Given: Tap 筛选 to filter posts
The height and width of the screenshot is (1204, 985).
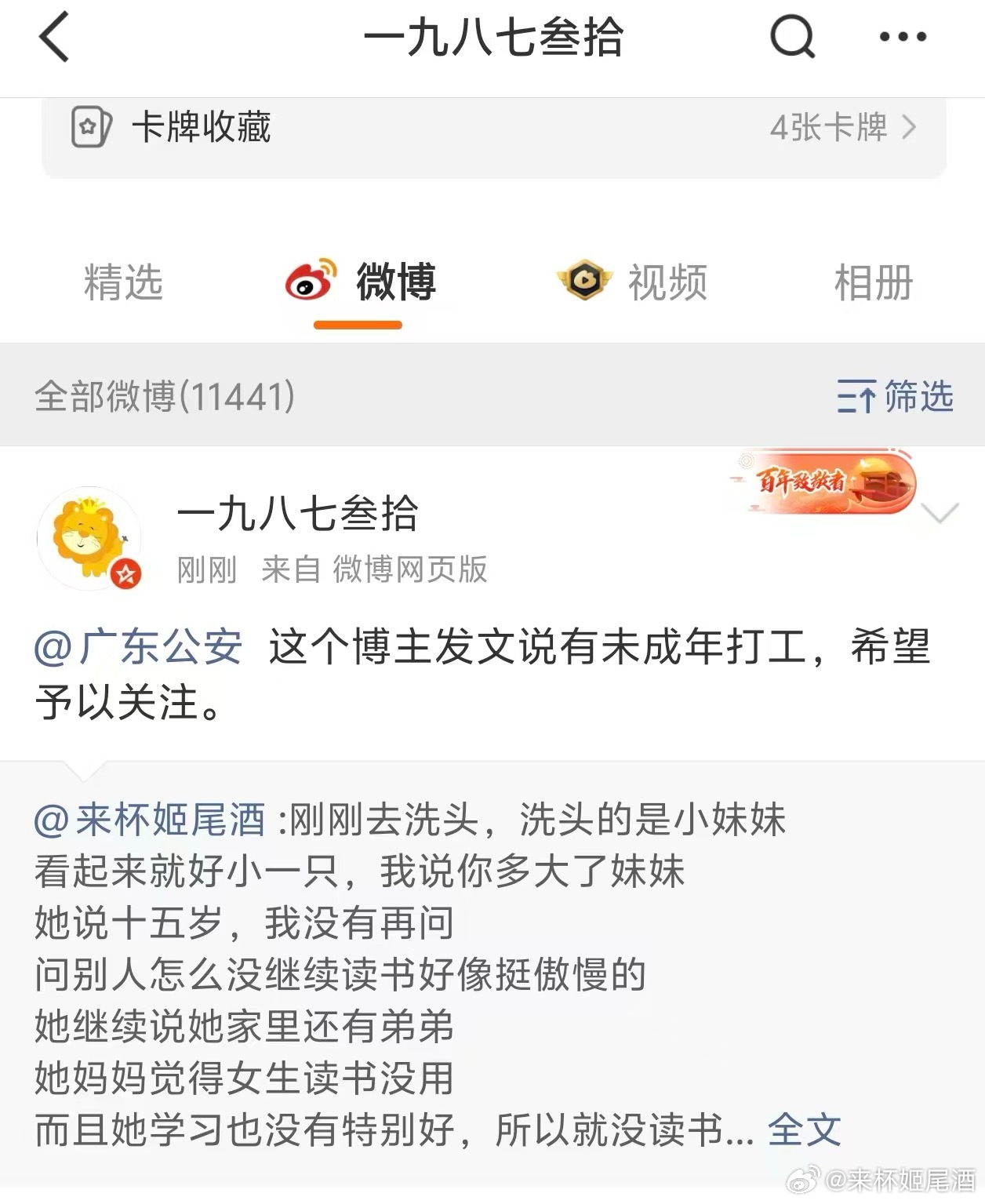Looking at the screenshot, I should pyautogui.click(x=895, y=396).
